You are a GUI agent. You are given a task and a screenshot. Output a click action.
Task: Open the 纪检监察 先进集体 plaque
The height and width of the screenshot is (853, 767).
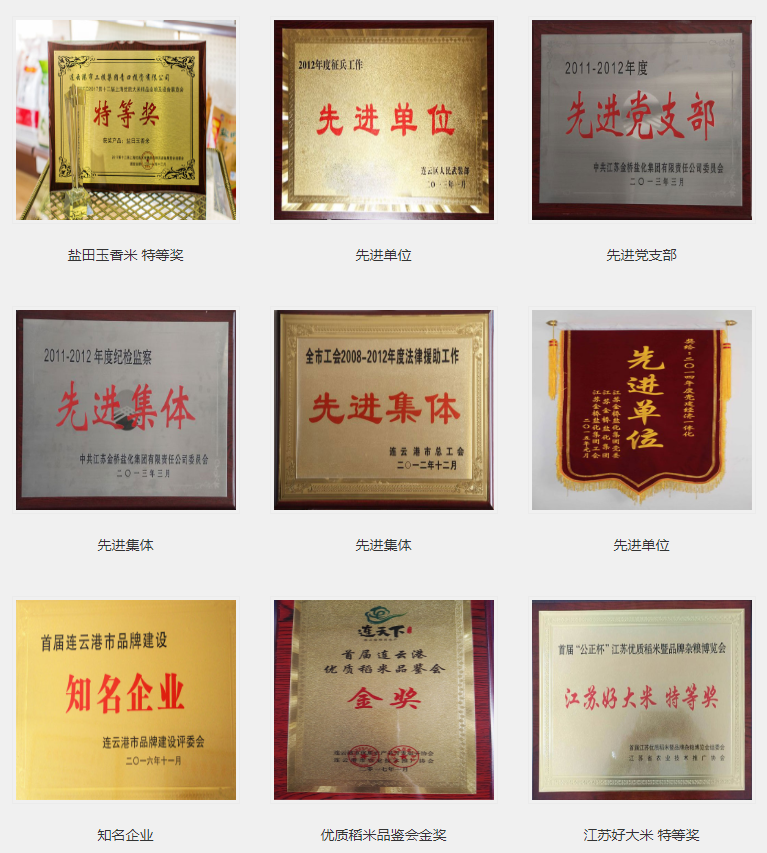click(x=126, y=410)
